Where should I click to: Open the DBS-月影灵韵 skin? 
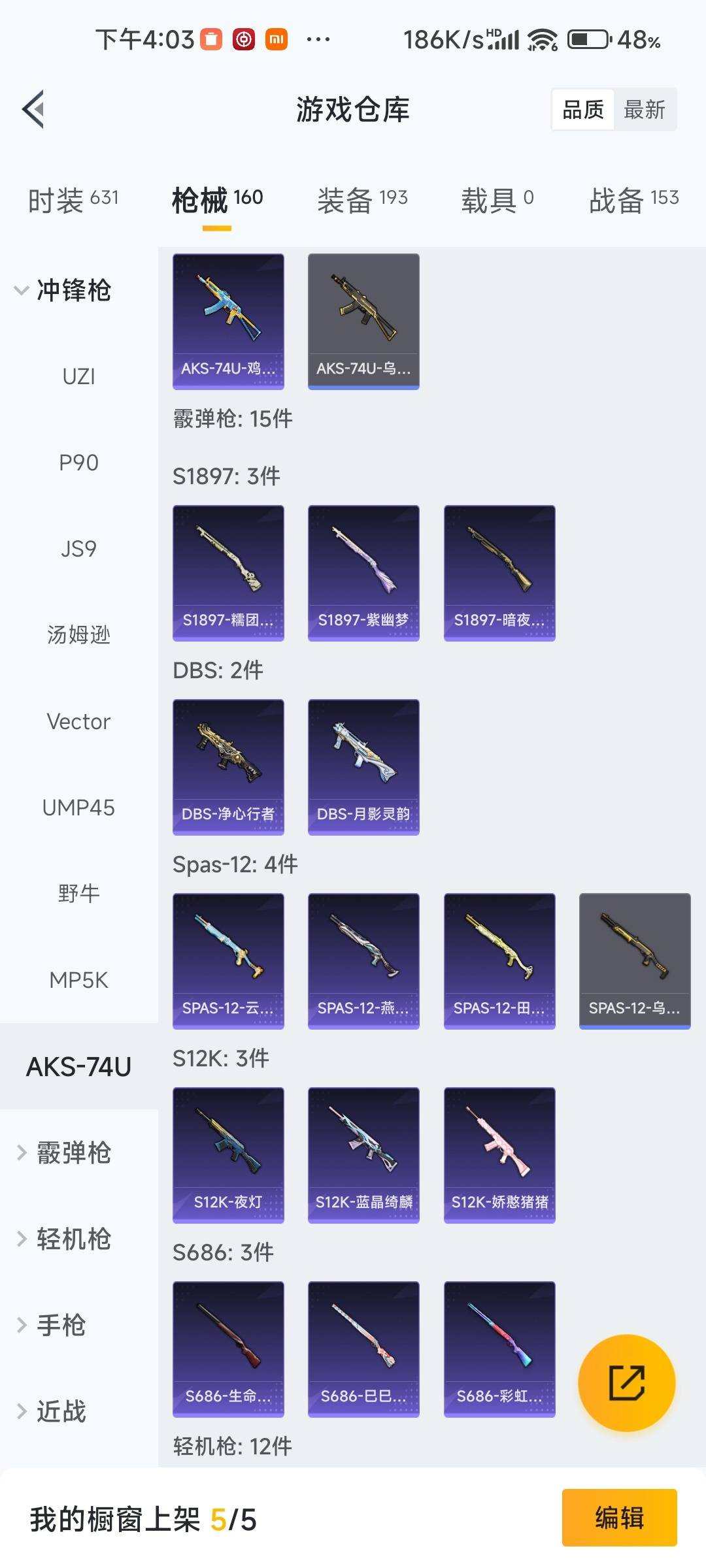pos(363,767)
